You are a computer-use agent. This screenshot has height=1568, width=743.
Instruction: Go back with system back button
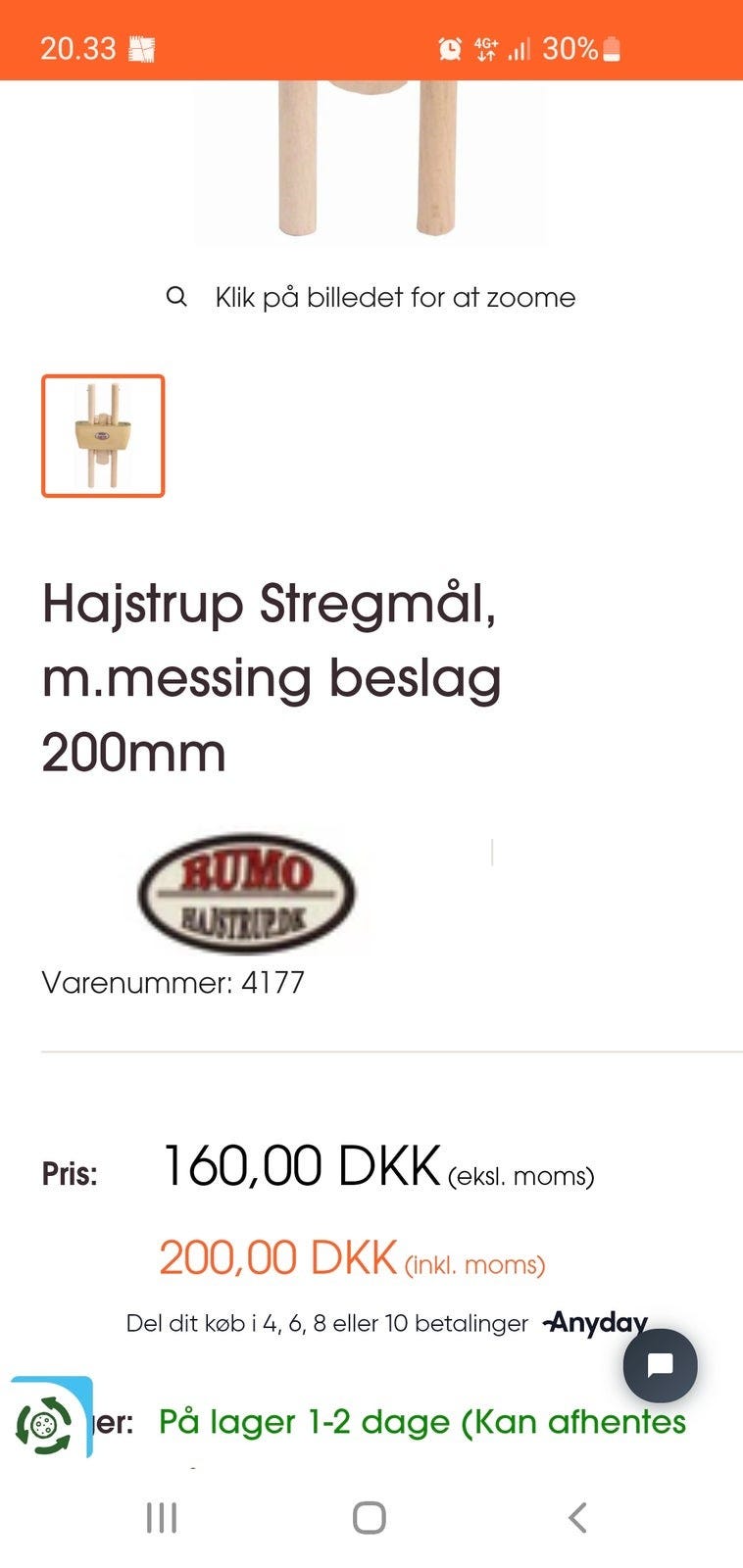[x=577, y=1518]
